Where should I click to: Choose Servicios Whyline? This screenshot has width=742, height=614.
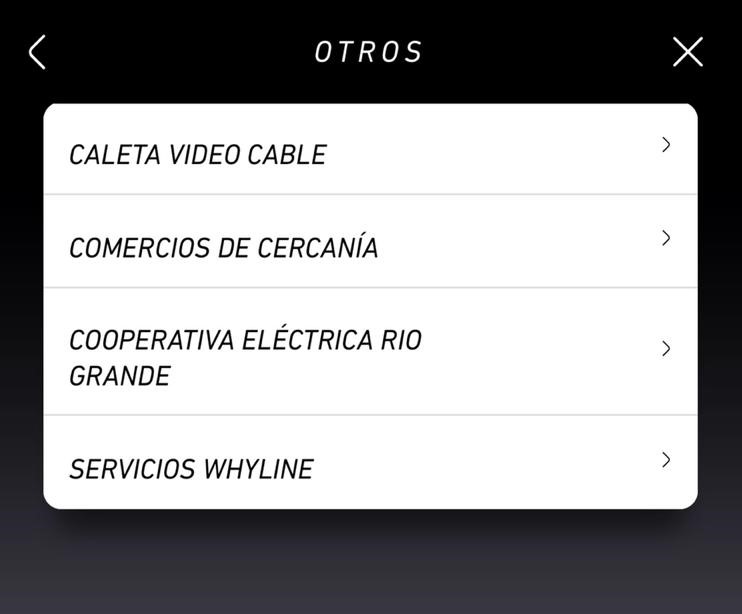[x=370, y=465]
